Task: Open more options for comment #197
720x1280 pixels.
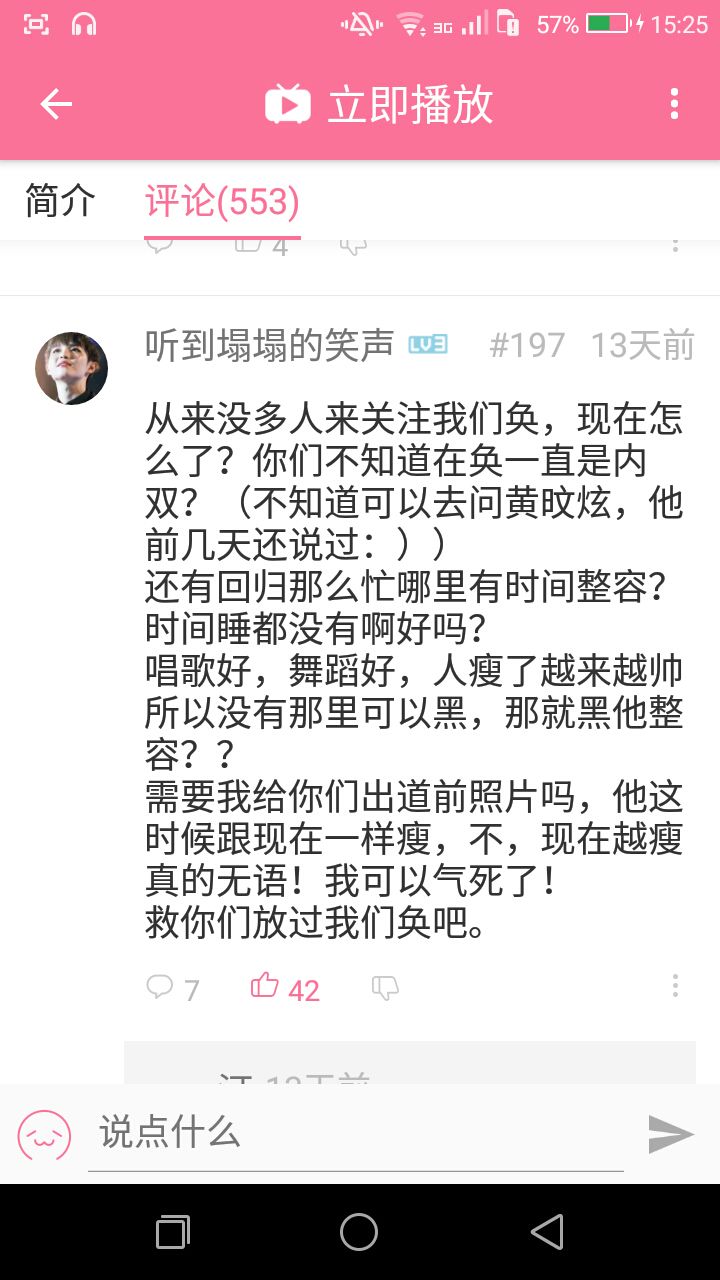Action: (x=675, y=986)
